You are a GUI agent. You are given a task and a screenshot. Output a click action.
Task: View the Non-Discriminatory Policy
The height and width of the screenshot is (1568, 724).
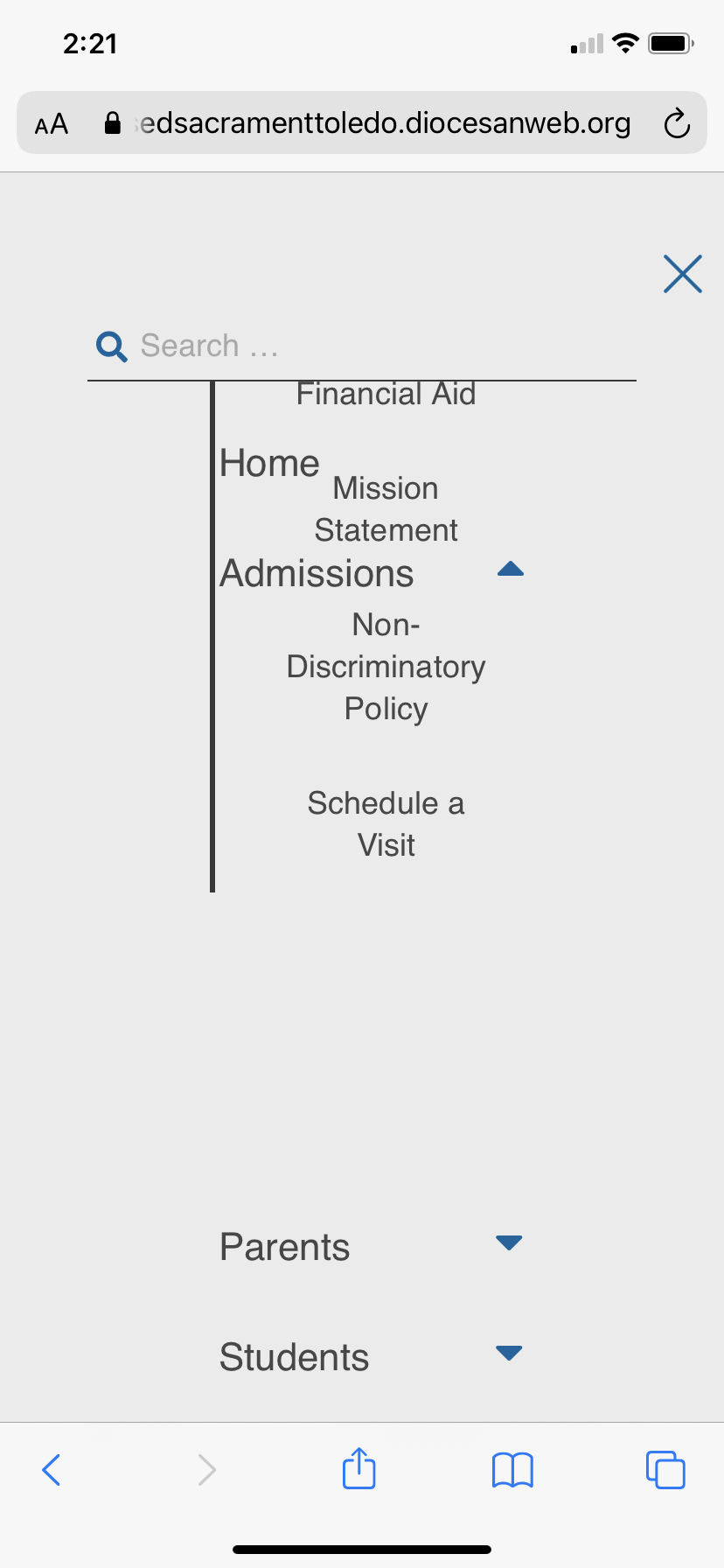point(386,667)
